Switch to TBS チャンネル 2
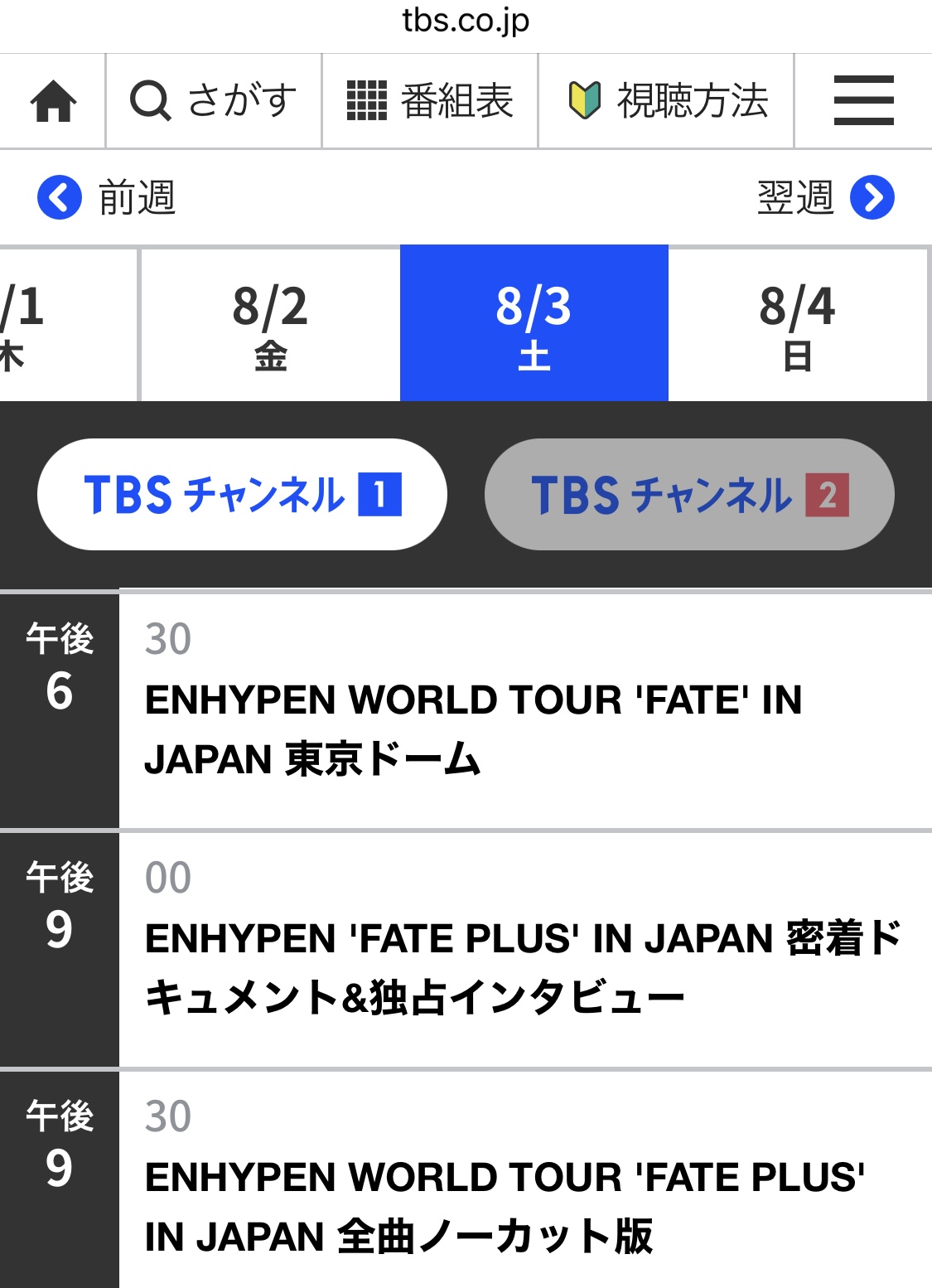Image resolution: width=932 pixels, height=1288 pixels. pos(689,495)
